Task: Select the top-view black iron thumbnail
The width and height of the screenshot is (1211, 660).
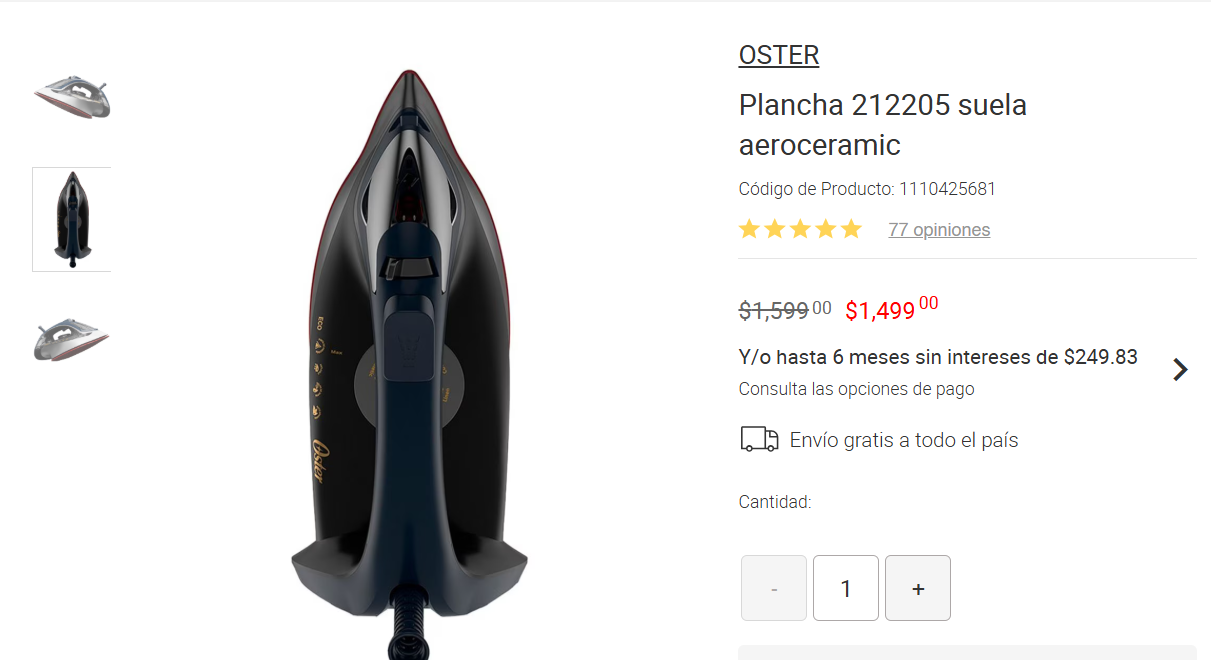Action: 72,219
